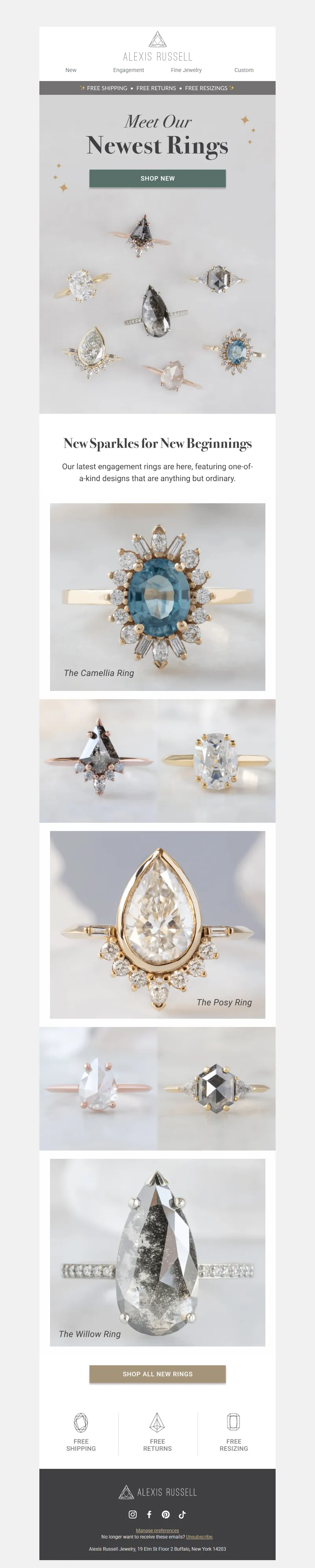Open the New navigation link

(x=70, y=70)
